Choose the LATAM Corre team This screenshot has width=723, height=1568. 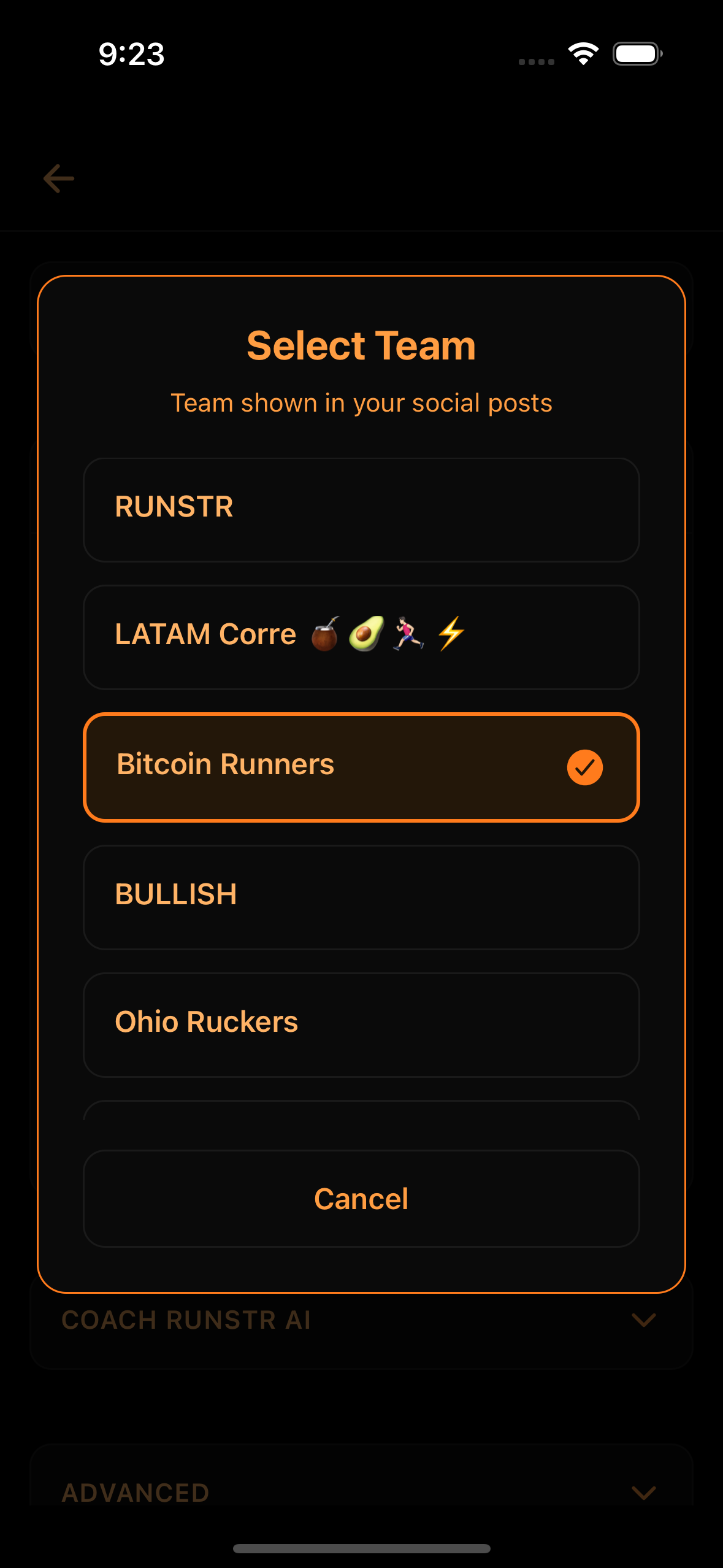[x=361, y=637]
